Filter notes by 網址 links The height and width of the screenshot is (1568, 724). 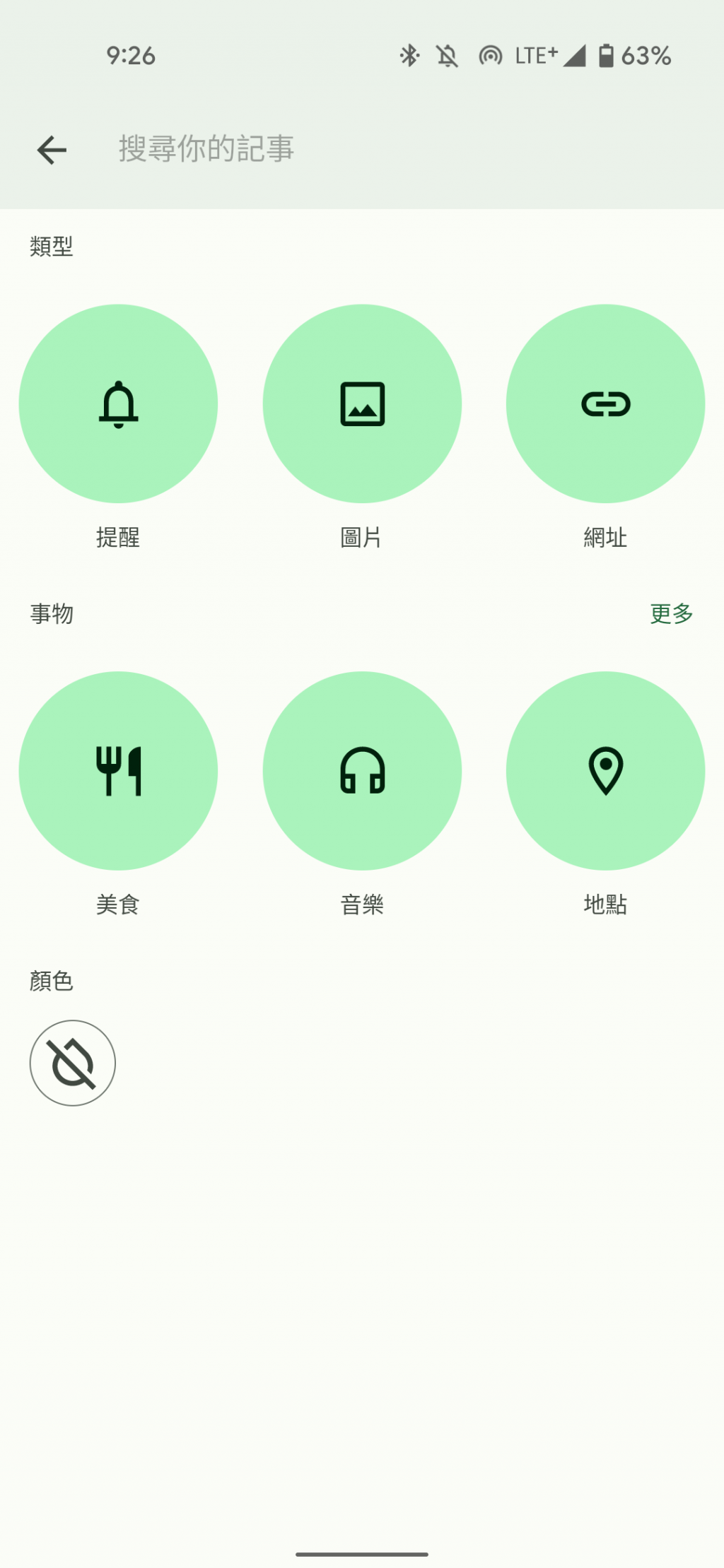tap(605, 403)
